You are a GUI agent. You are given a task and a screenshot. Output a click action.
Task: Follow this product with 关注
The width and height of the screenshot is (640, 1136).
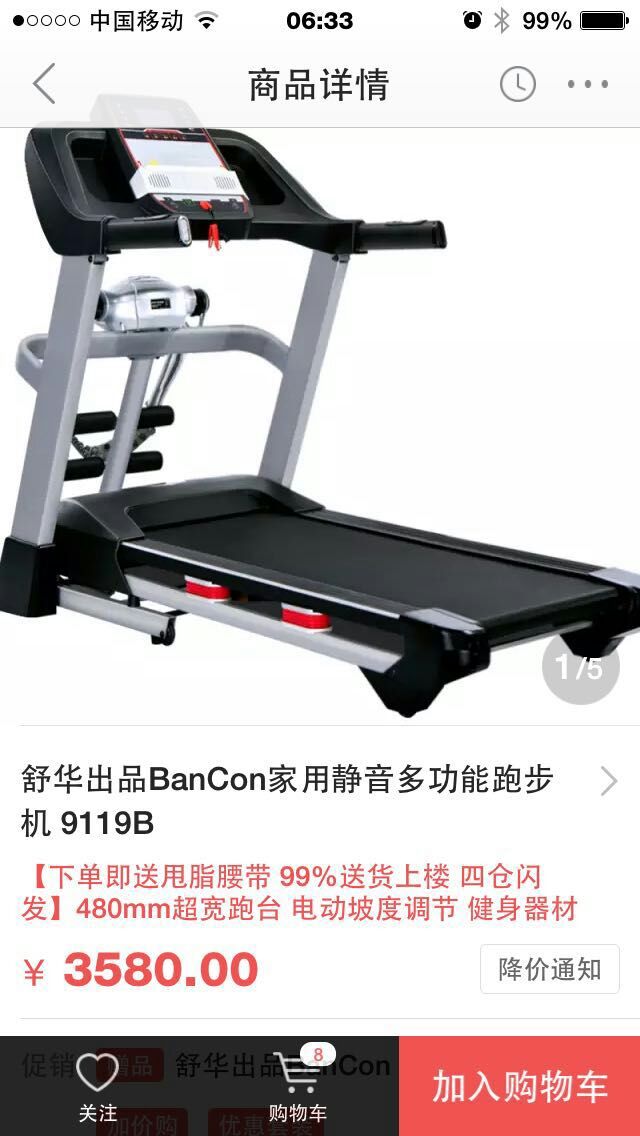tap(97, 1085)
